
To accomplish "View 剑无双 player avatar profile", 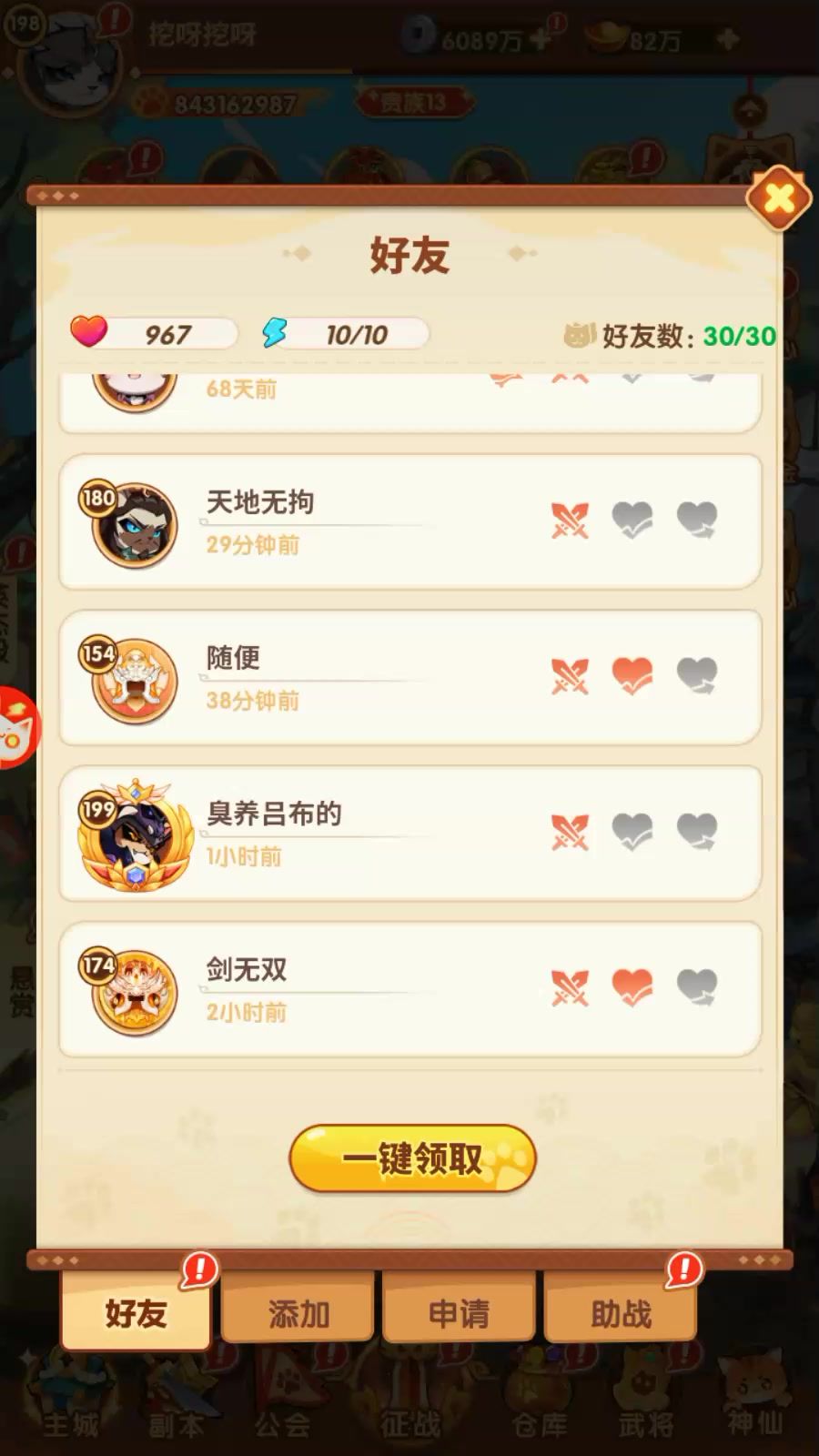I will pos(135,992).
